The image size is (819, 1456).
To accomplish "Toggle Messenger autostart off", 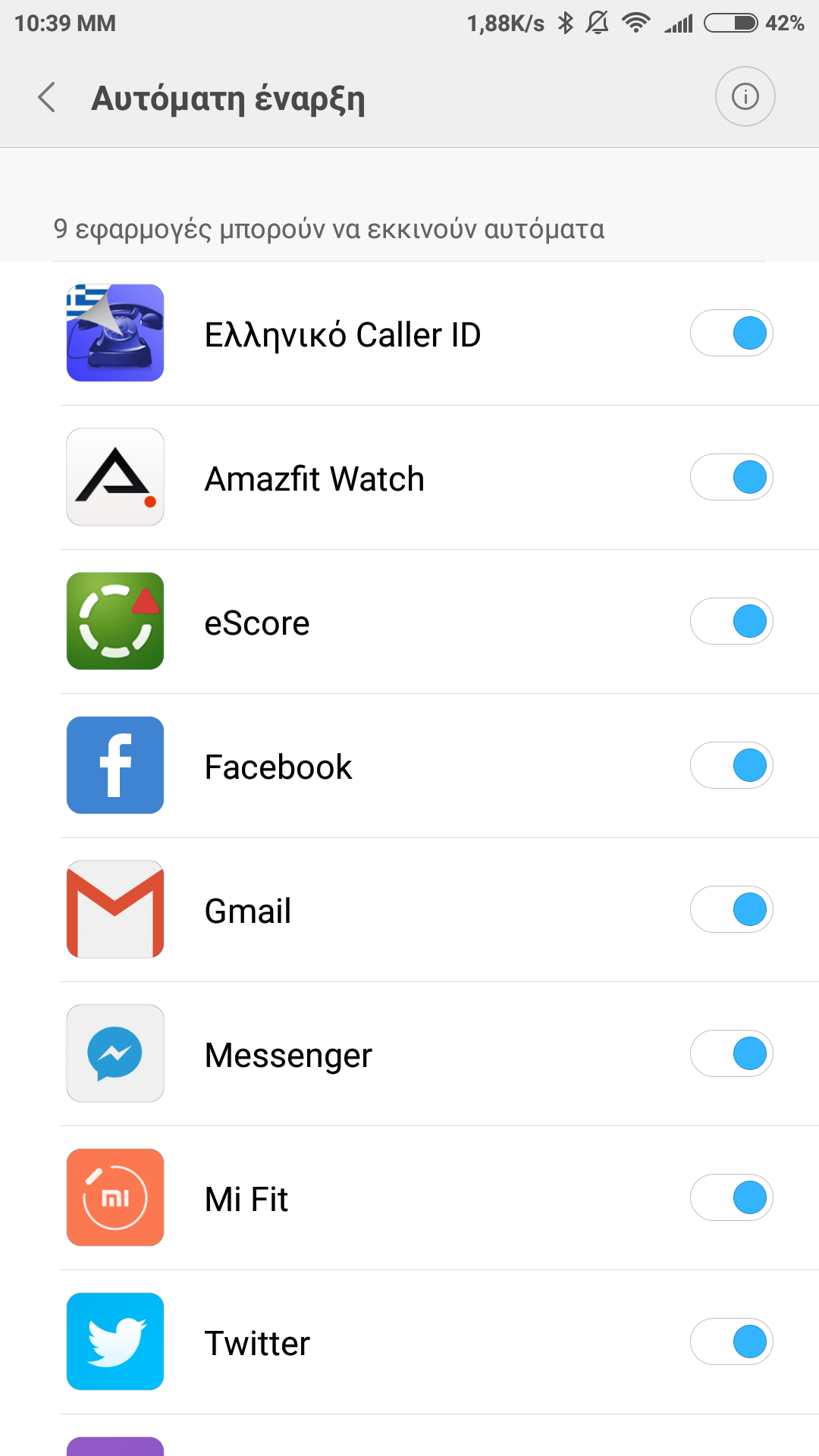I will [731, 1053].
